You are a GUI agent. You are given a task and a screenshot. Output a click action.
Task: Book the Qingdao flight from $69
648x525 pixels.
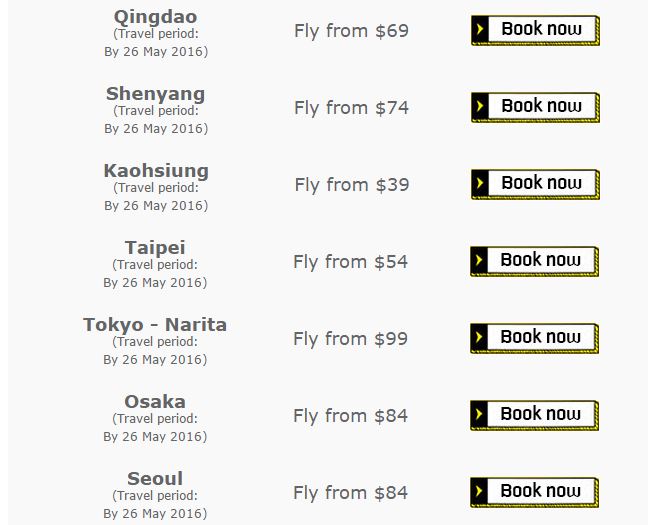535,30
